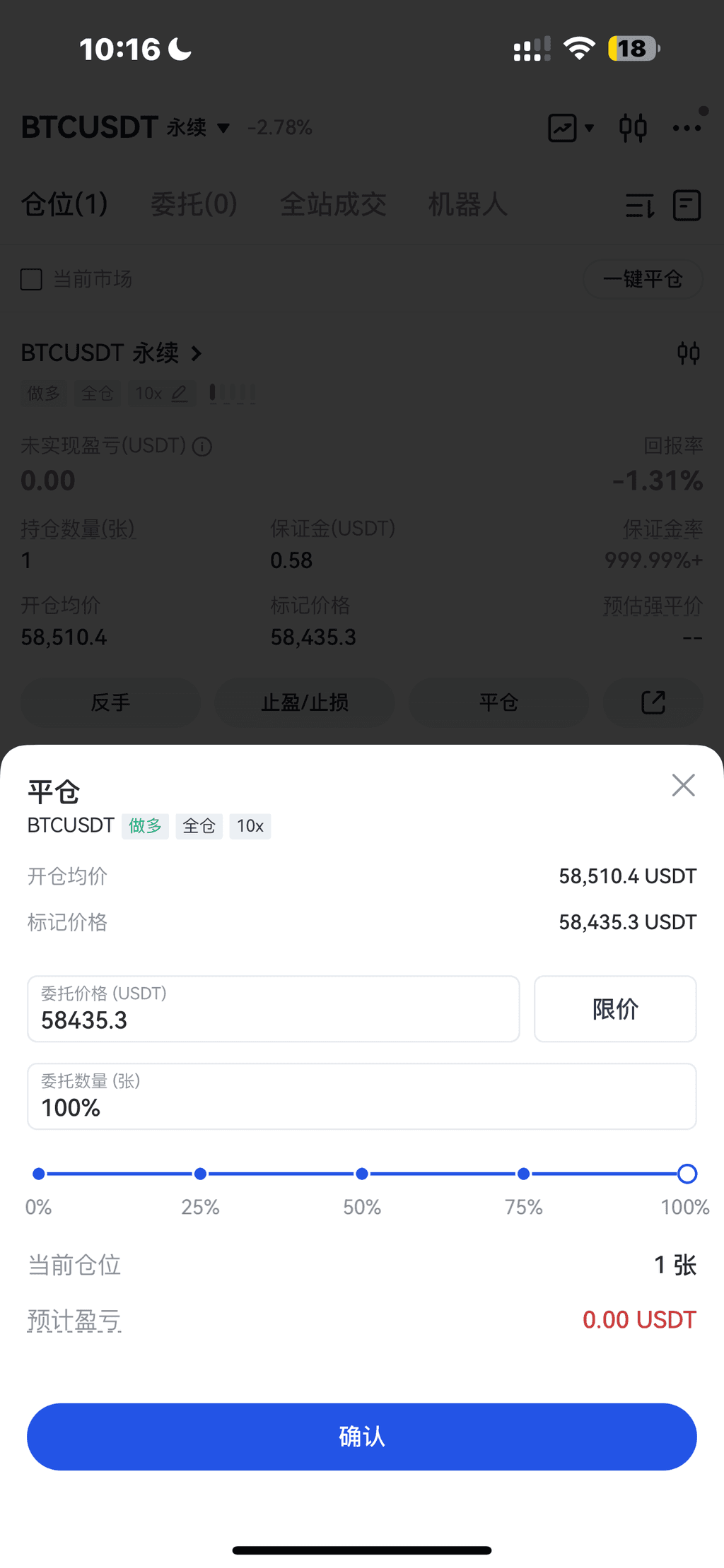
Task: Select the 50% point on the slider
Action: tap(362, 1174)
